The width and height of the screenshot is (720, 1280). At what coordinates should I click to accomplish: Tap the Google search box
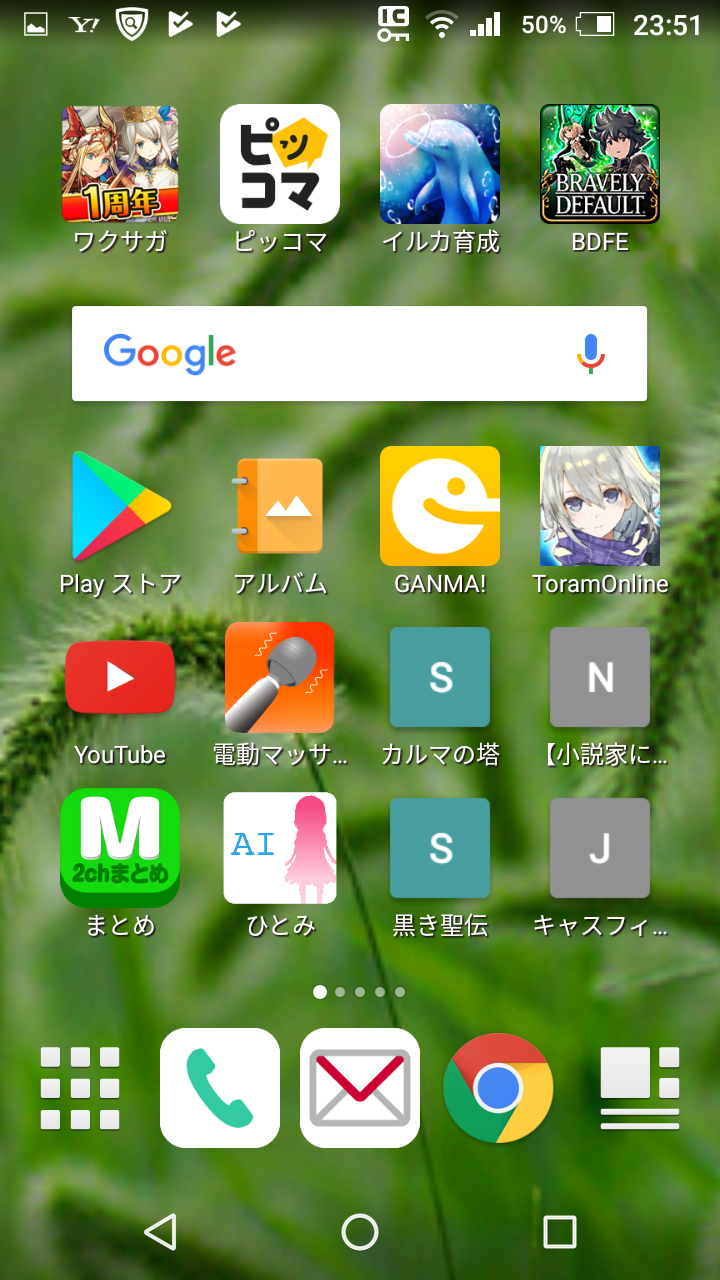coord(330,354)
